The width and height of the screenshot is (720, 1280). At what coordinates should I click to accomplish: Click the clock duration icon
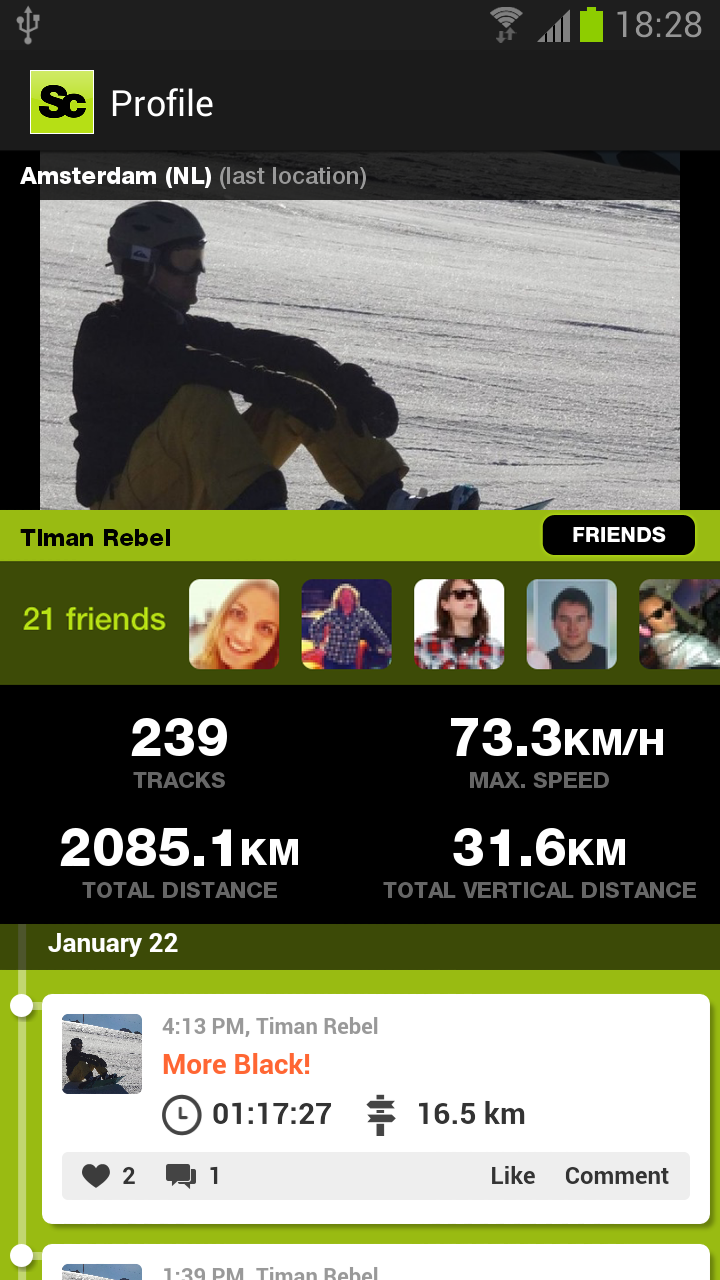tap(184, 1113)
